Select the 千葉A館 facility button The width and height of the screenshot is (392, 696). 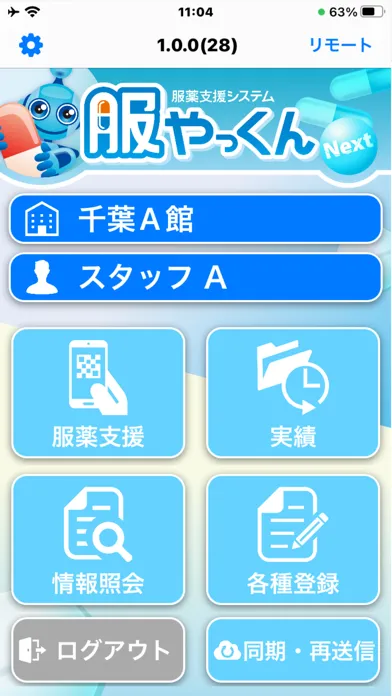pos(196,219)
